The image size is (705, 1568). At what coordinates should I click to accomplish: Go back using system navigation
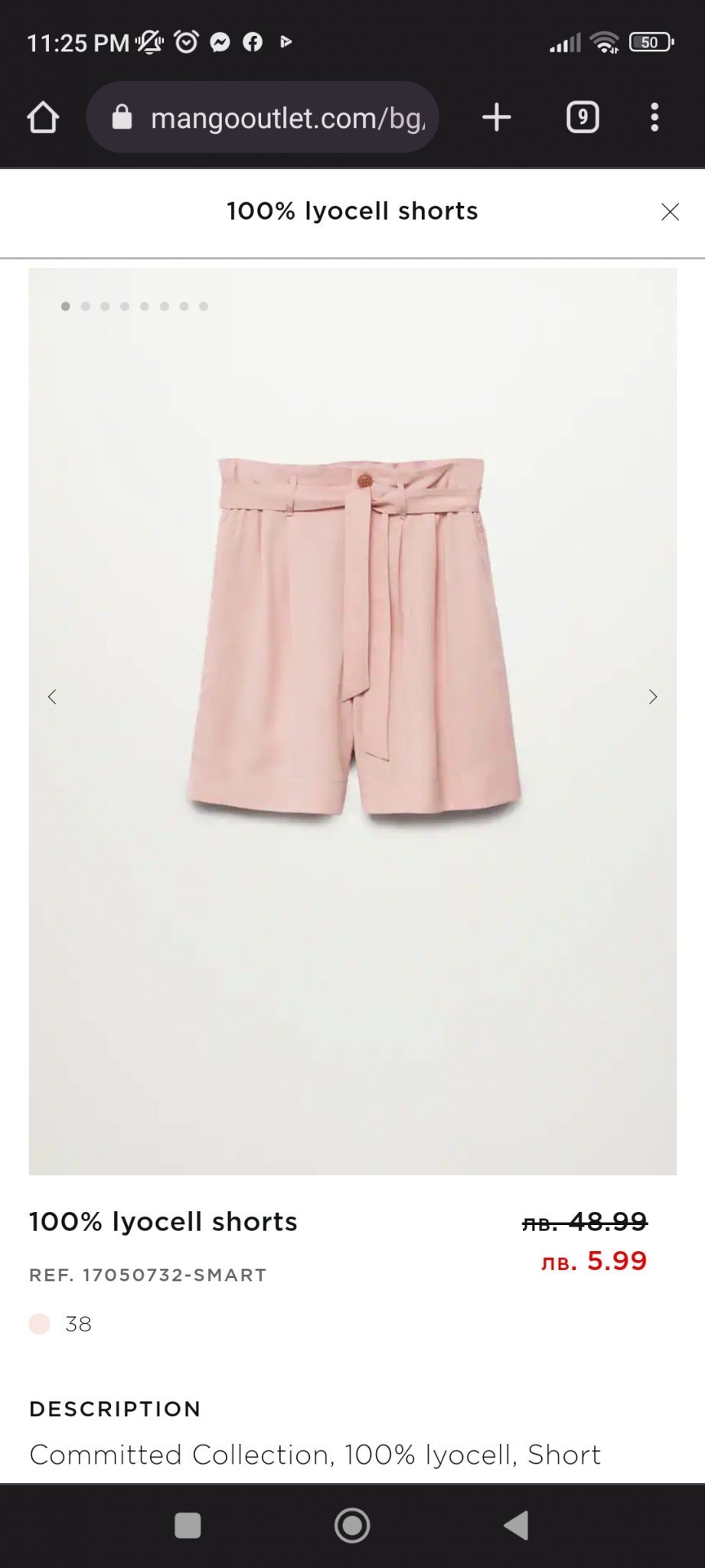[517, 1525]
